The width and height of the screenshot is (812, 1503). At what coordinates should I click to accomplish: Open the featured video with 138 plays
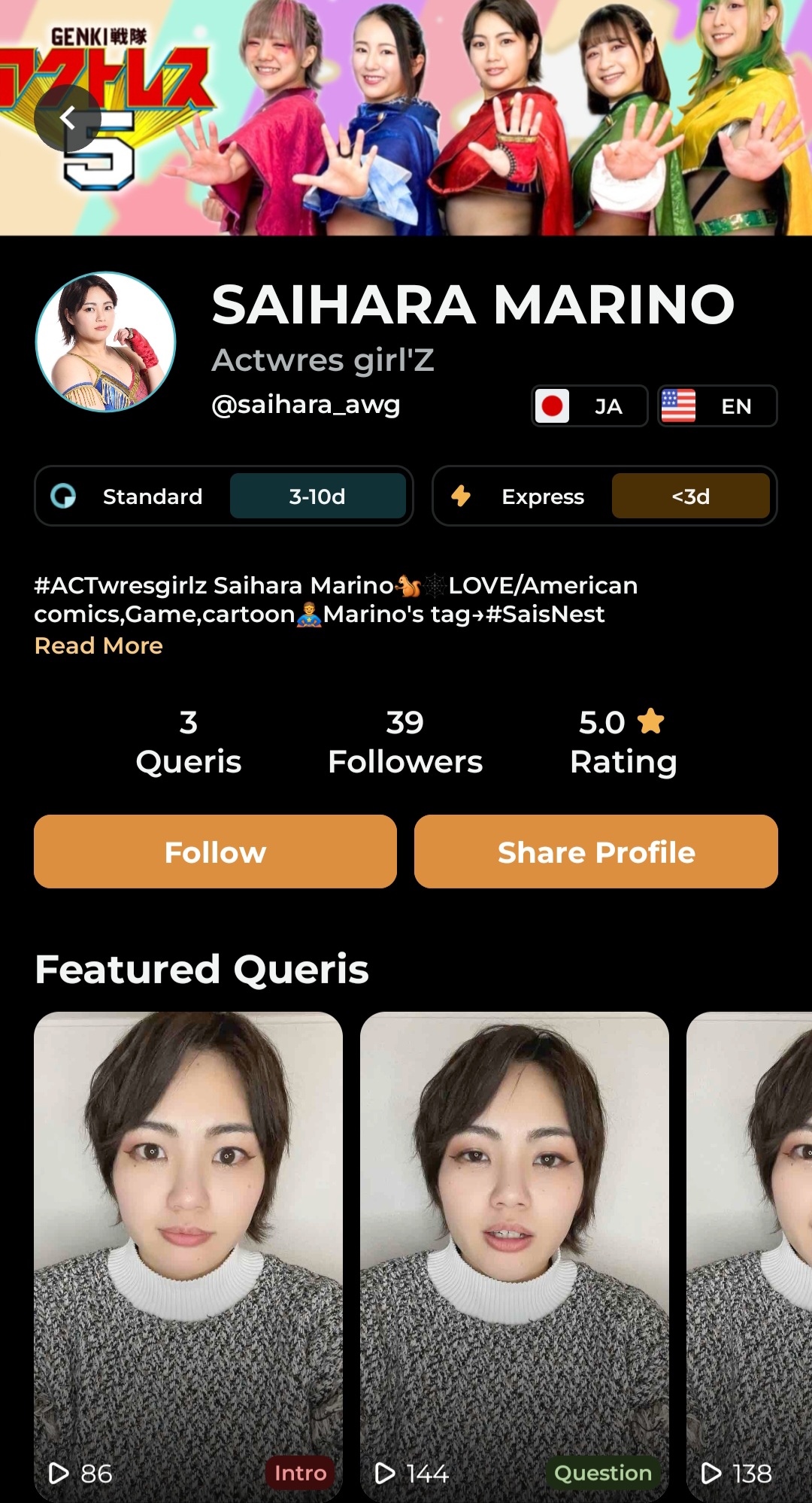[750, 1256]
